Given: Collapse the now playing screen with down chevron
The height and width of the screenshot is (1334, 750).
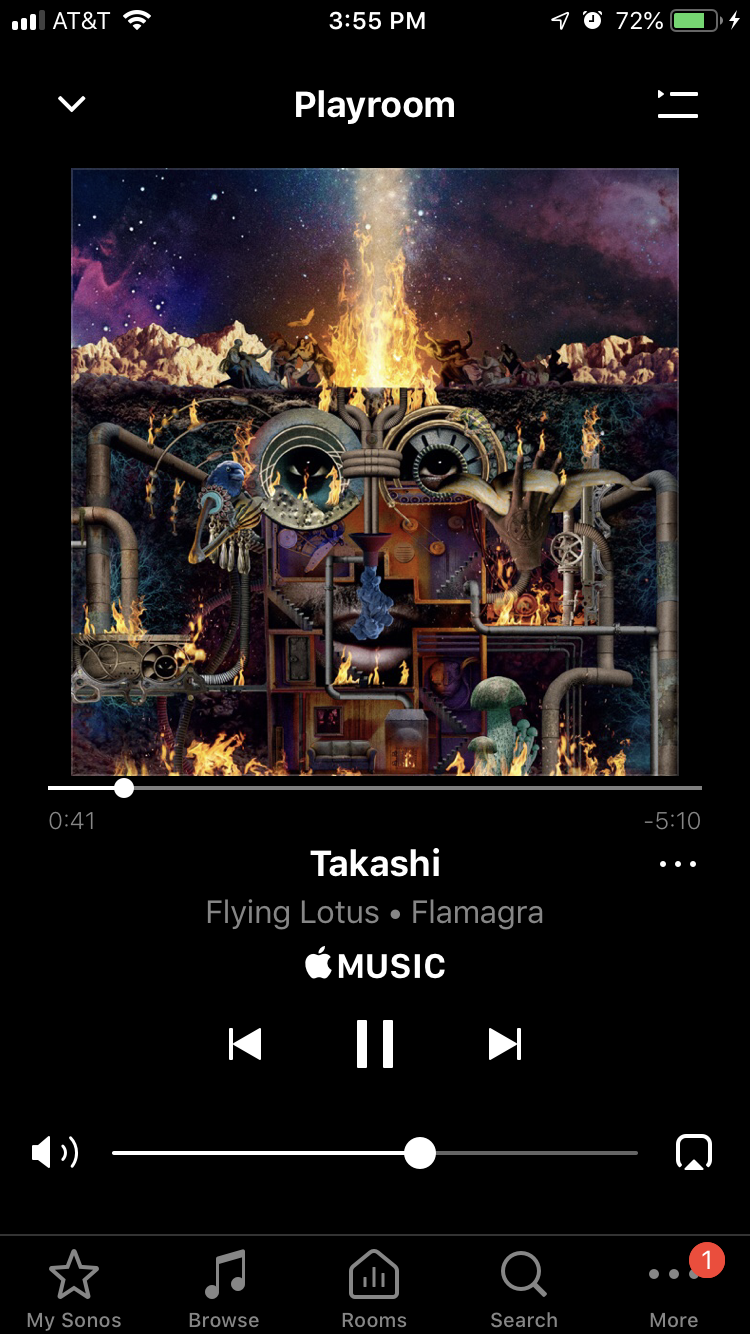Looking at the screenshot, I should [x=72, y=104].
